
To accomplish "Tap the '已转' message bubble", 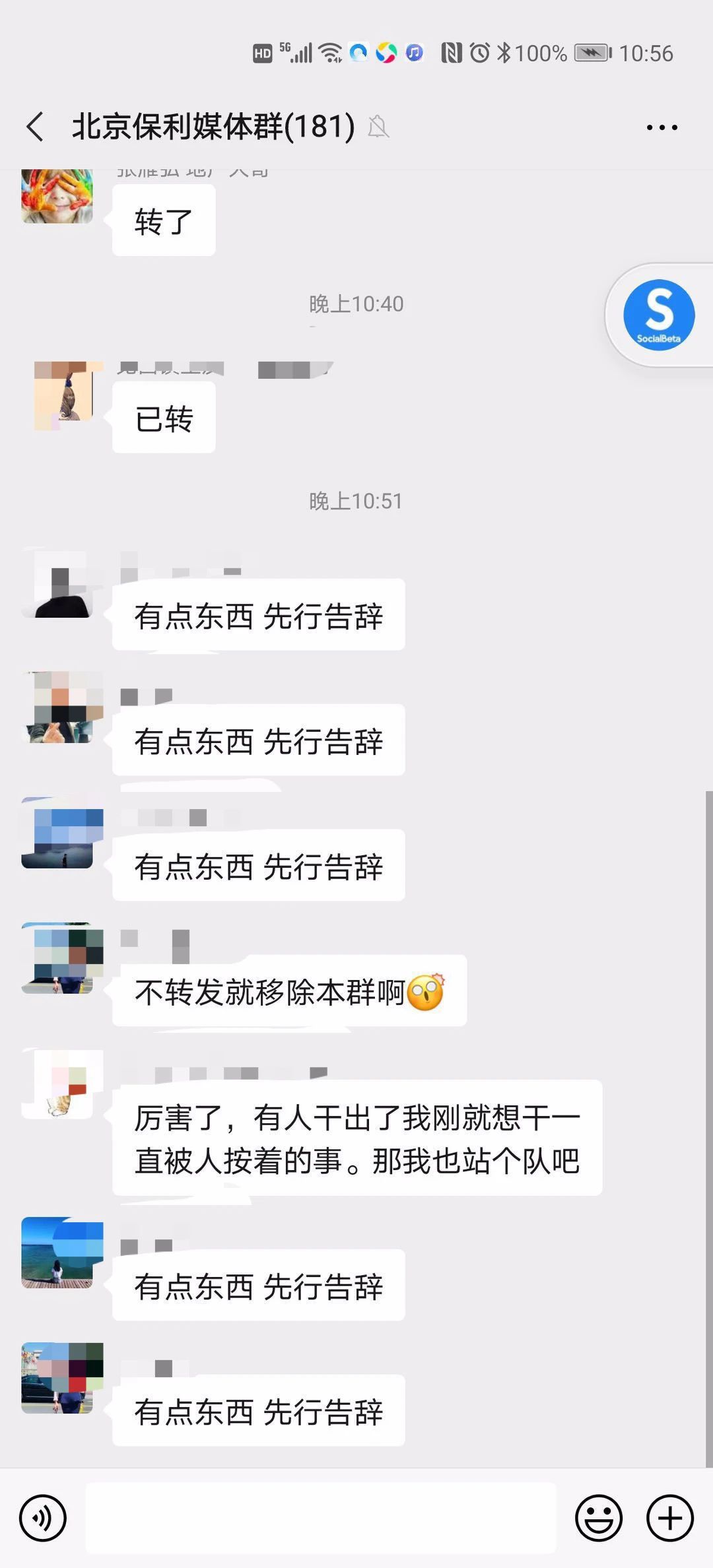I will pos(162,418).
